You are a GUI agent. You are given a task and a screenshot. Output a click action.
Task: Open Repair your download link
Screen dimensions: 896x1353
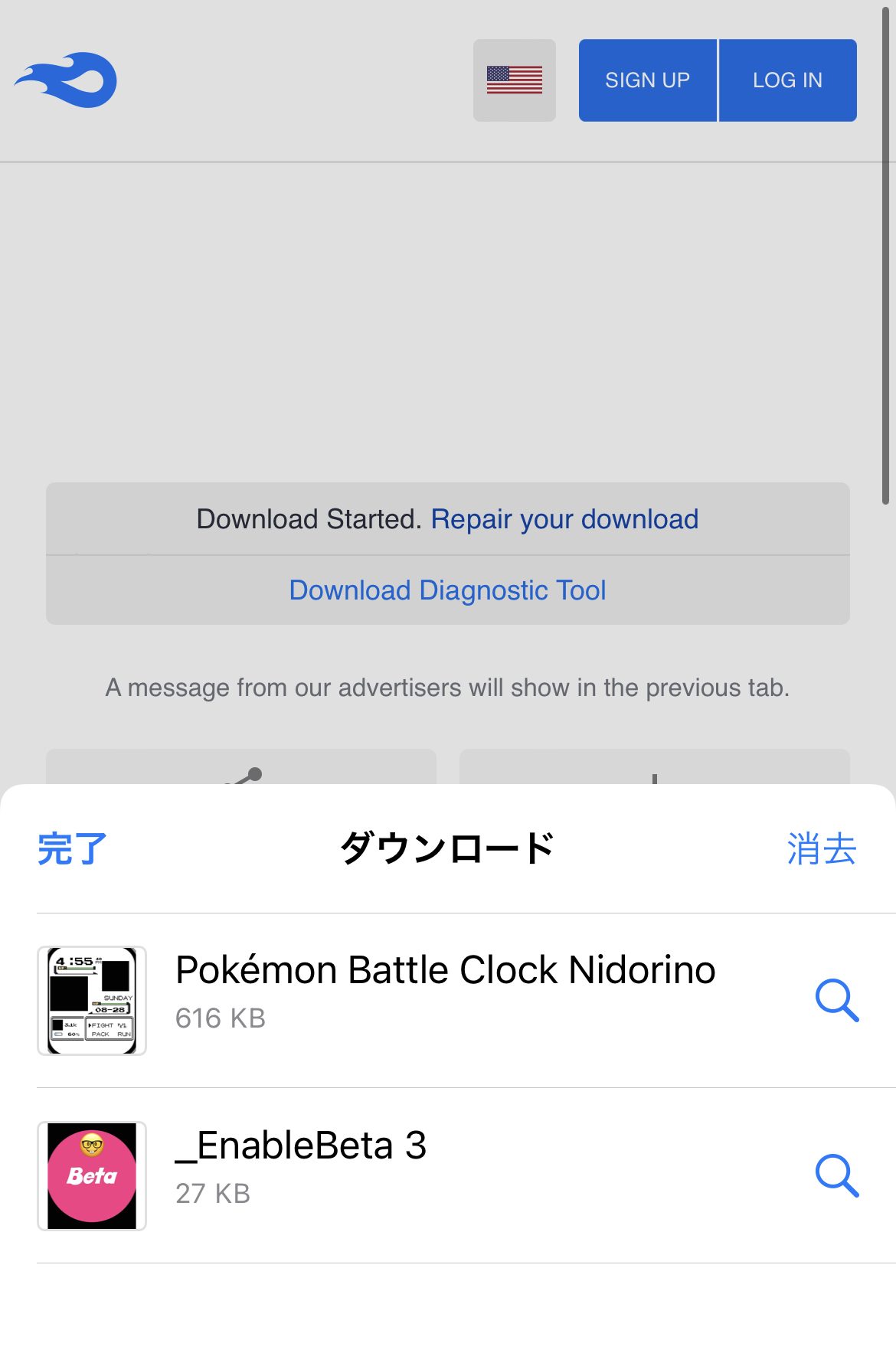(566, 519)
